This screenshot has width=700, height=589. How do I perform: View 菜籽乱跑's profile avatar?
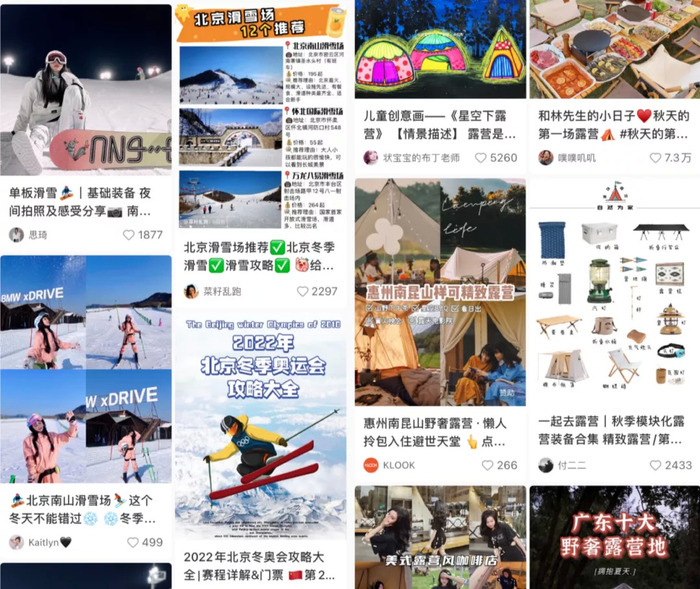[x=191, y=291]
